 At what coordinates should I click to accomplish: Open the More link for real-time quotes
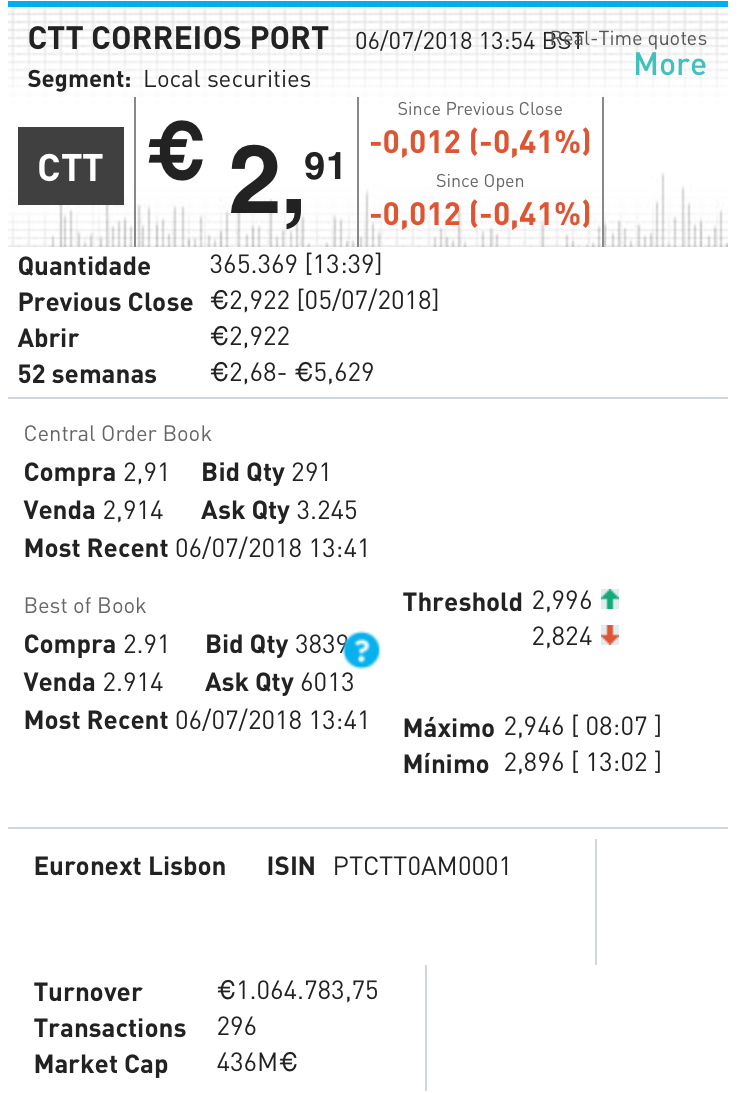point(670,65)
